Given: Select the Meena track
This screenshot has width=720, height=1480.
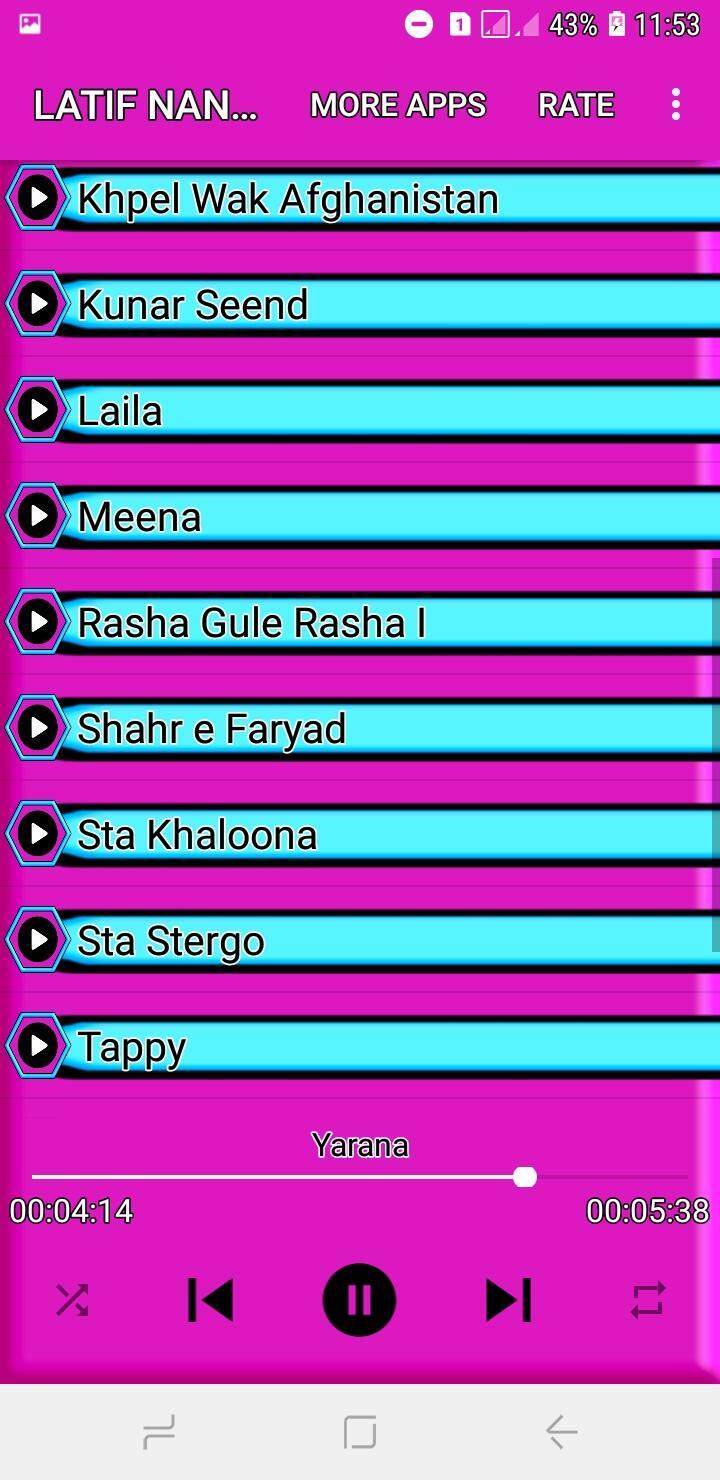Looking at the screenshot, I should click(360, 517).
